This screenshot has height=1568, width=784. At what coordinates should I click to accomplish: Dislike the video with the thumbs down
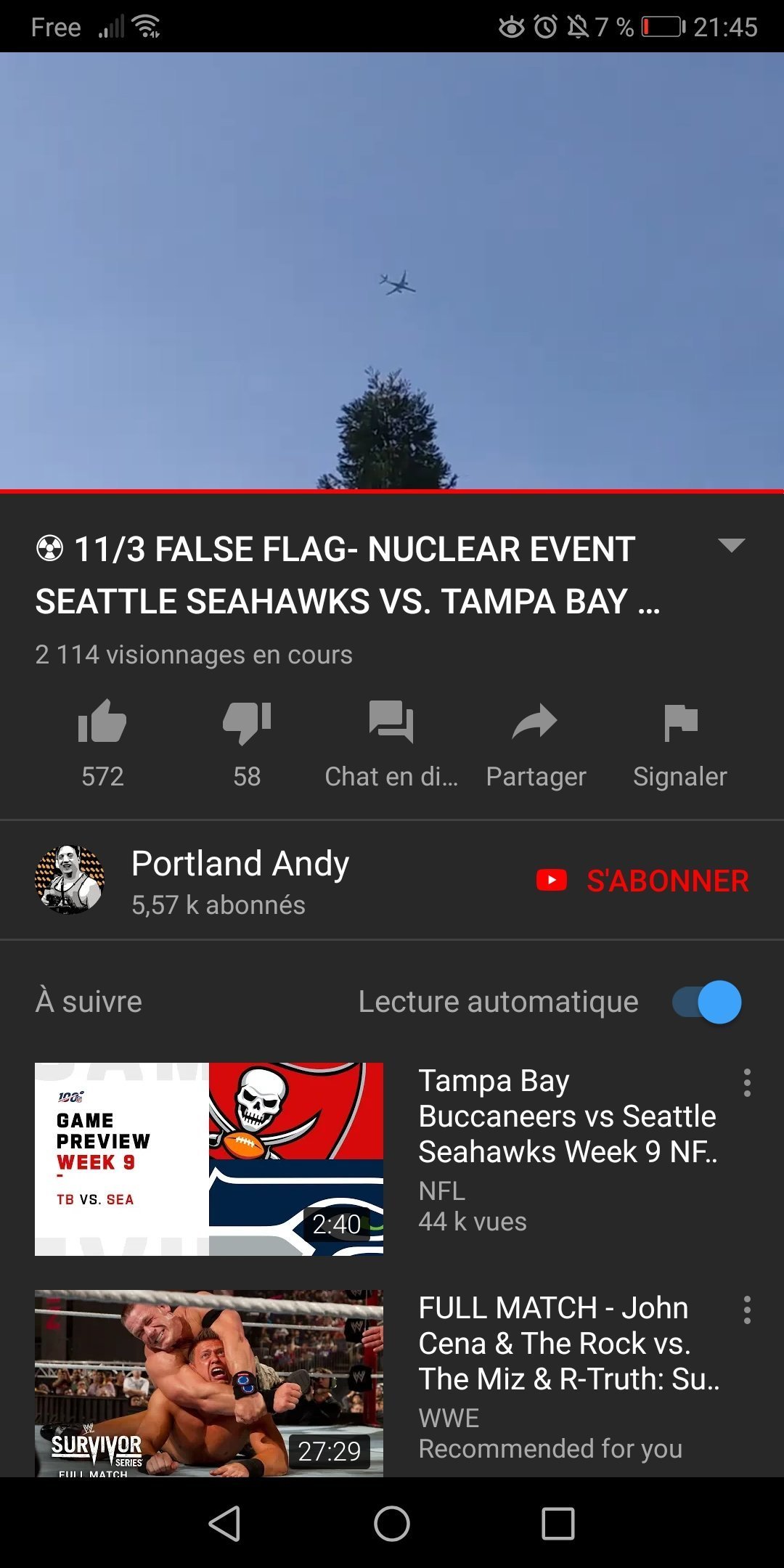[x=247, y=723]
